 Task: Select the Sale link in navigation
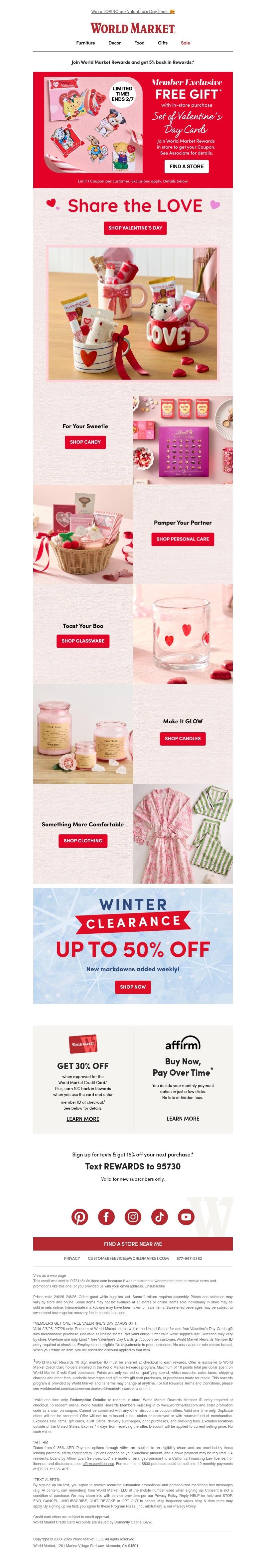click(185, 43)
